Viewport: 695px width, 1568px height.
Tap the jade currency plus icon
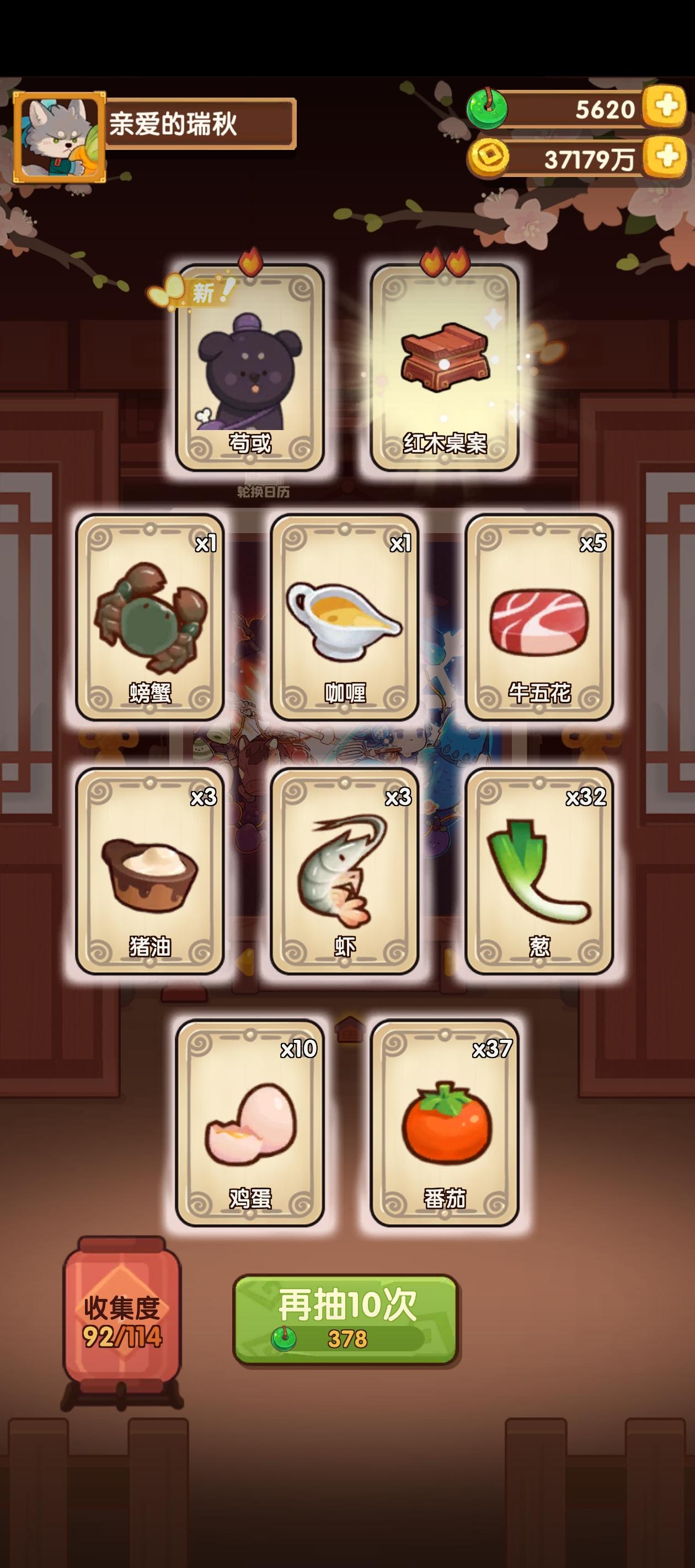[x=664, y=106]
